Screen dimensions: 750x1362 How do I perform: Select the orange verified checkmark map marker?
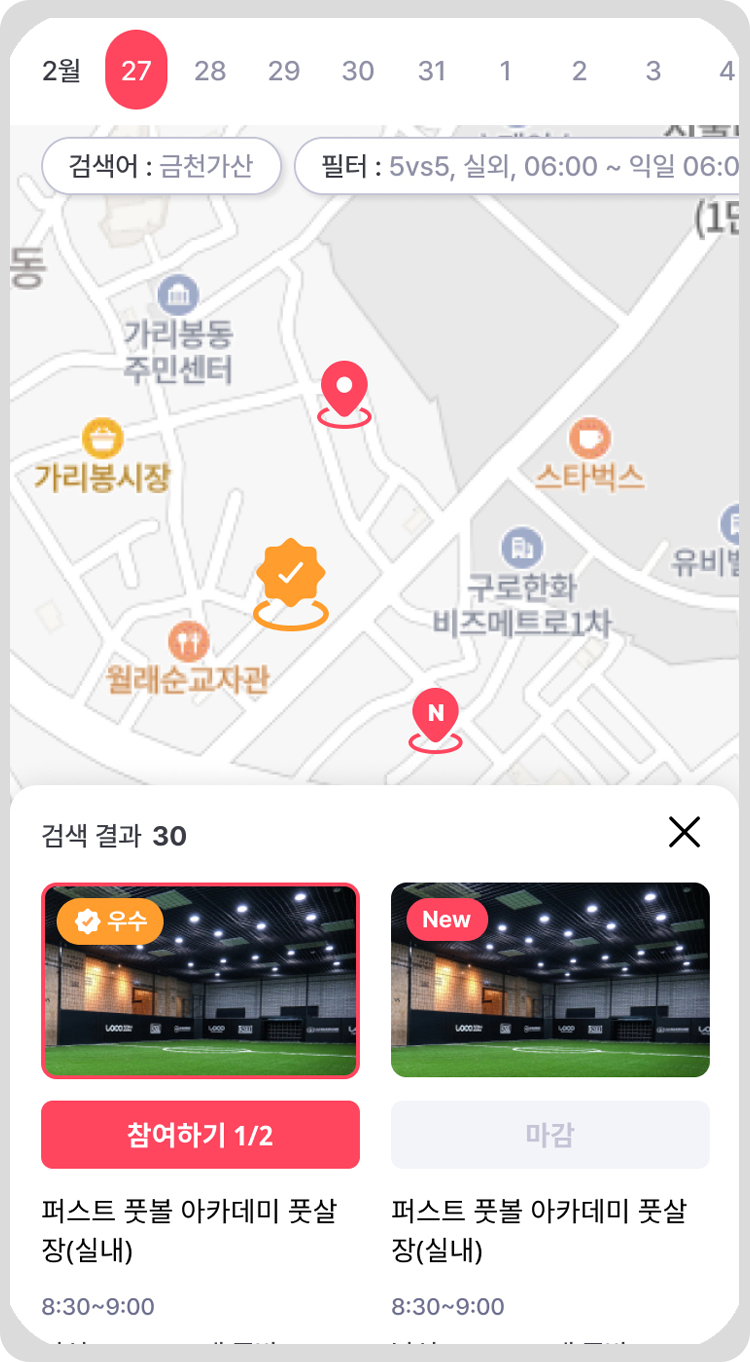click(x=291, y=585)
